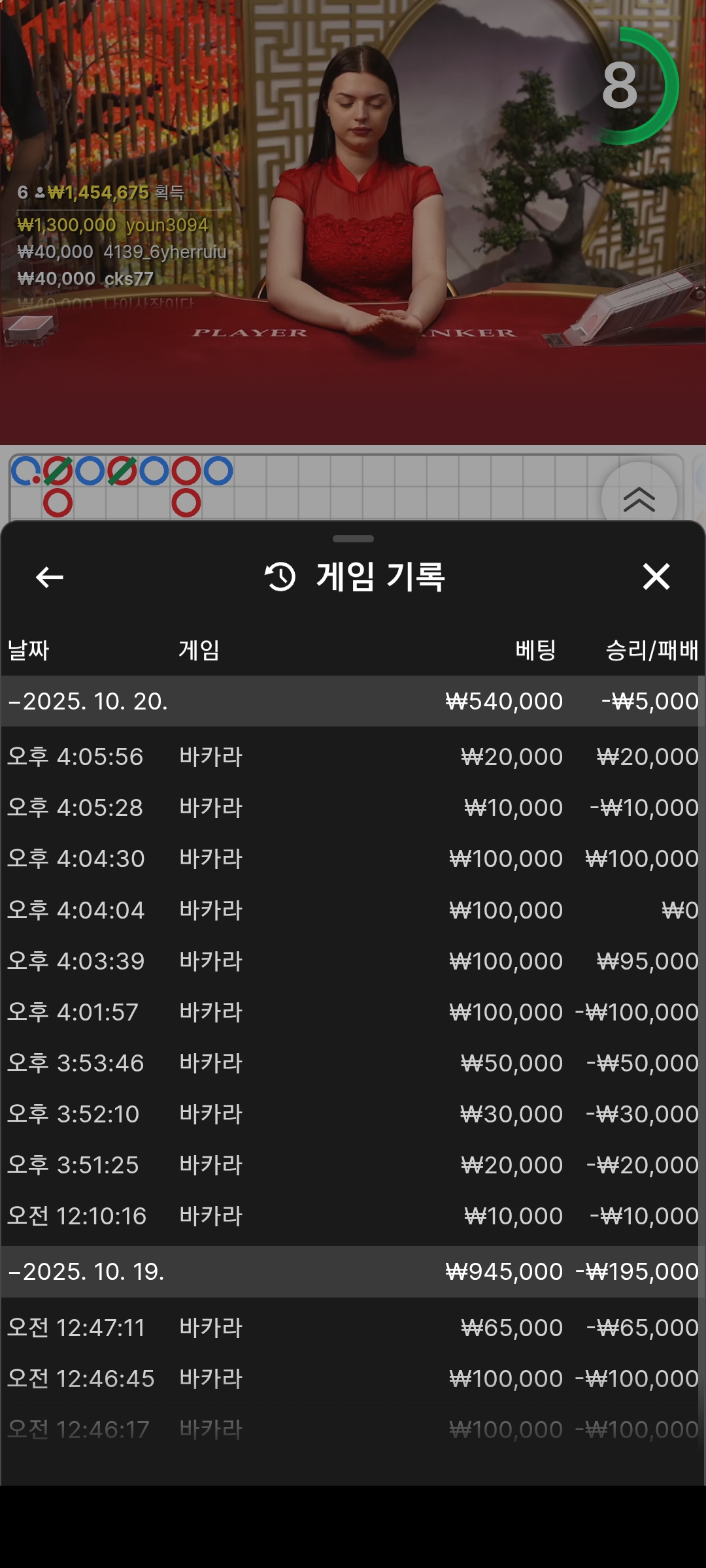Select the 오후 4:03:39 record
706x1568 pixels.
coord(353,961)
